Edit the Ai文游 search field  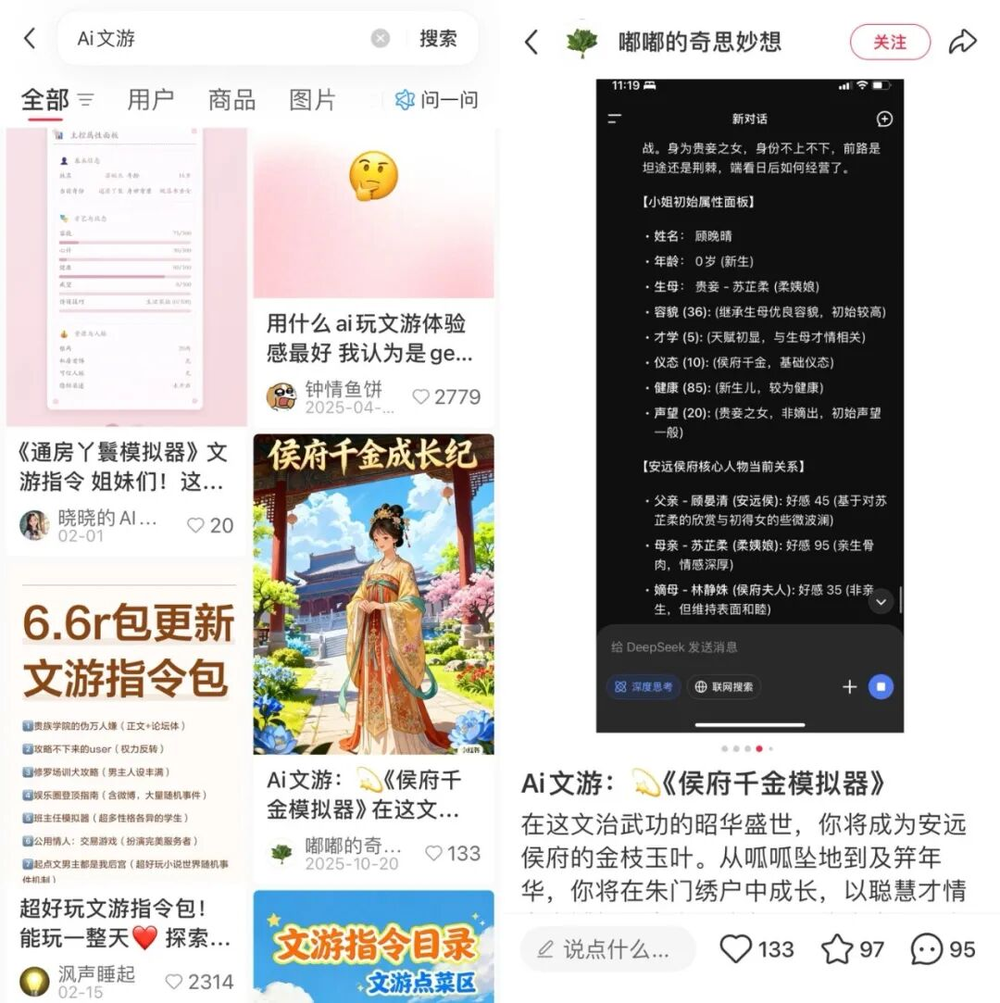220,39
